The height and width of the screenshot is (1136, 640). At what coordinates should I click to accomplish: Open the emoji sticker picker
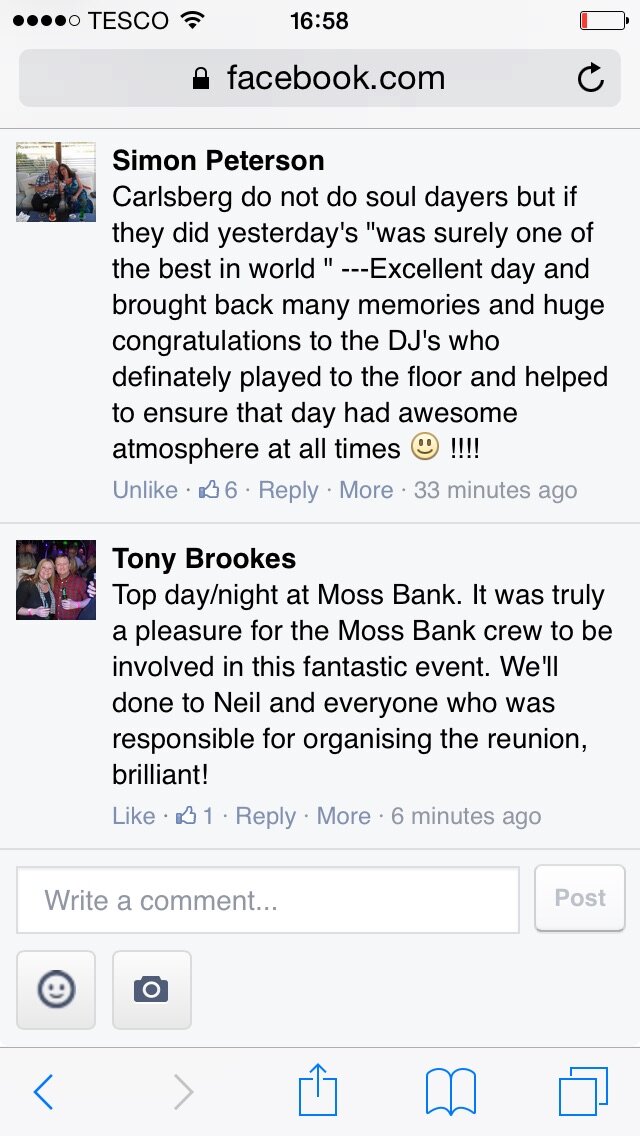(56, 990)
